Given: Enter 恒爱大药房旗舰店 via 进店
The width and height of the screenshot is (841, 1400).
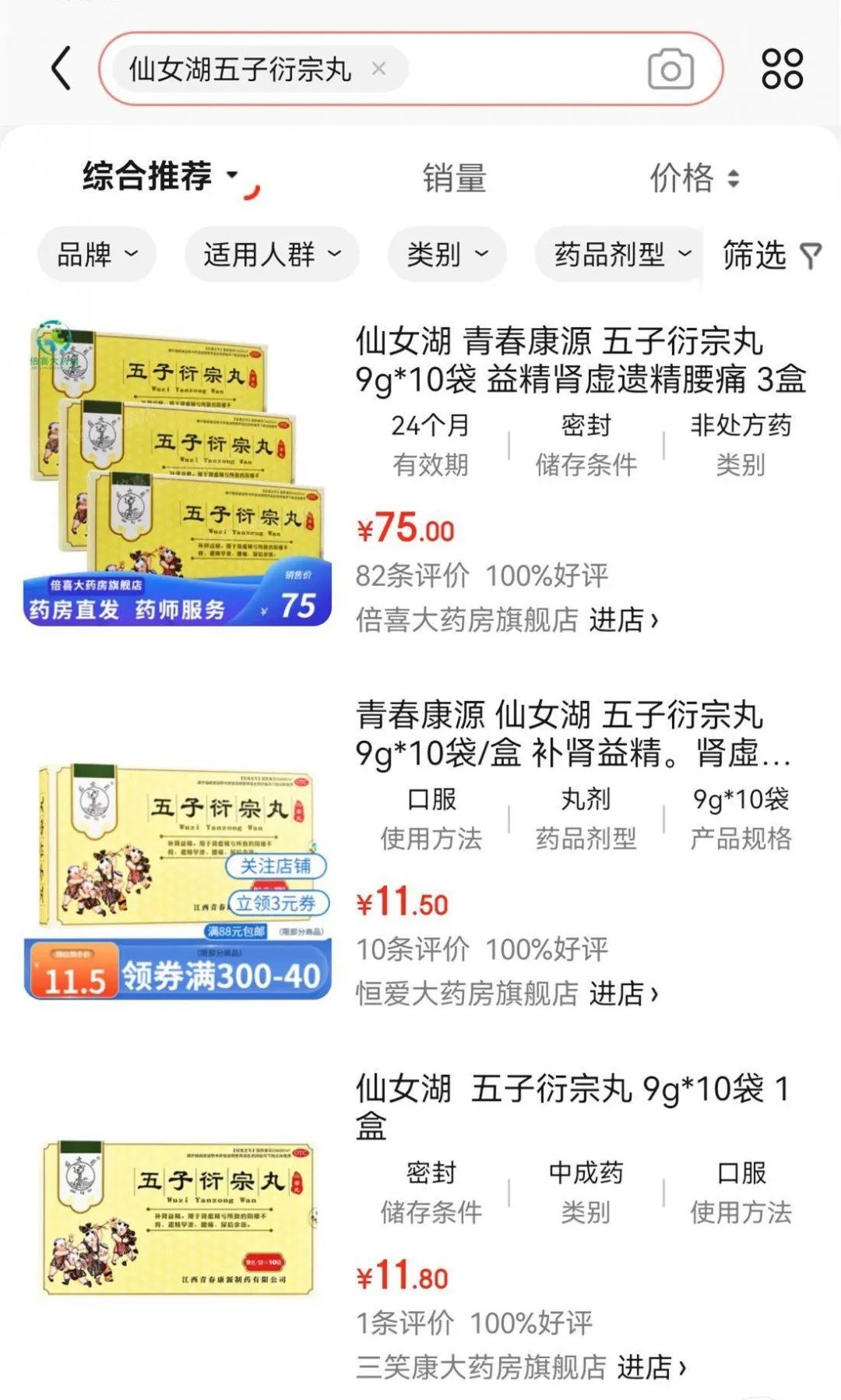Looking at the screenshot, I should [623, 993].
